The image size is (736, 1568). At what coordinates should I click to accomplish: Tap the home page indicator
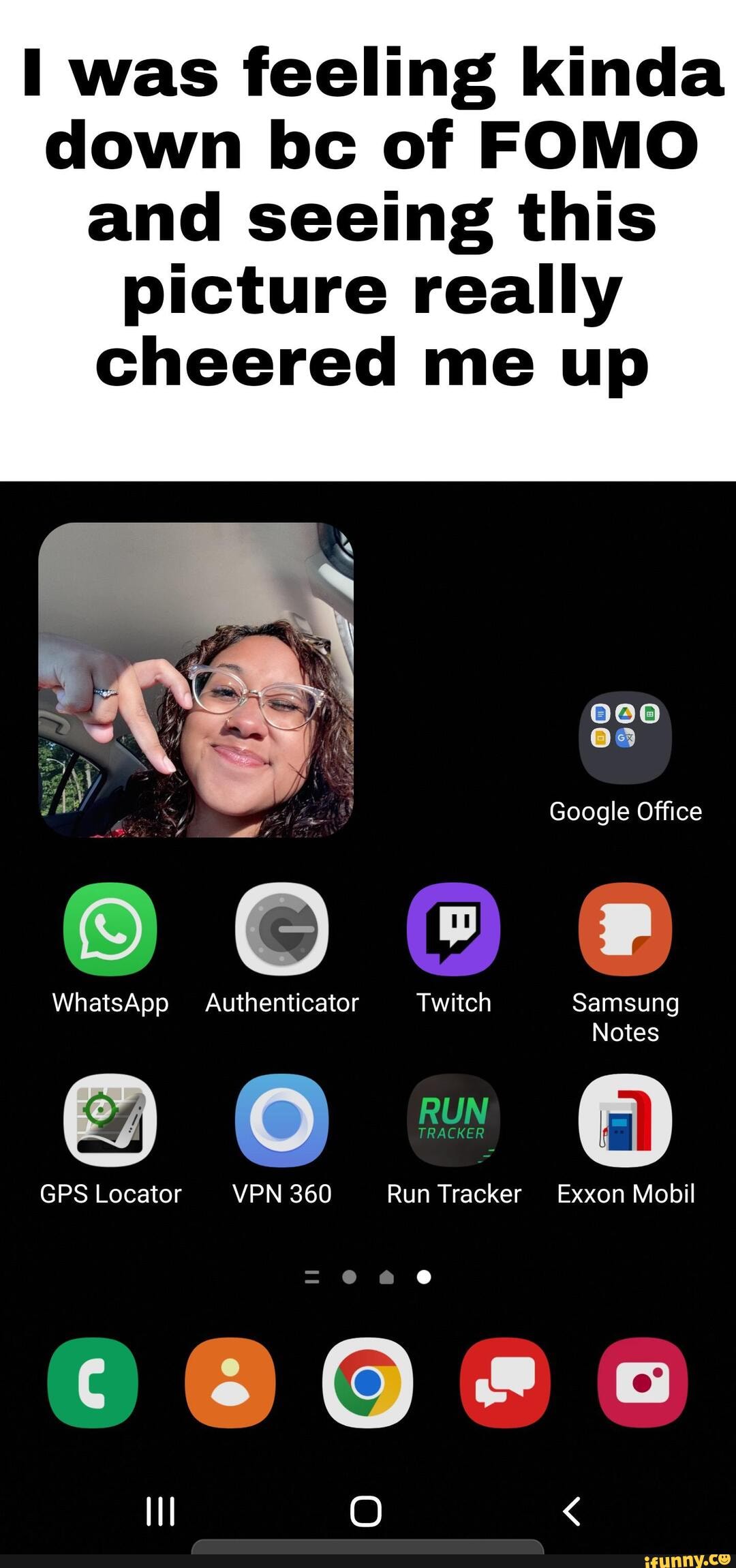click(386, 1277)
